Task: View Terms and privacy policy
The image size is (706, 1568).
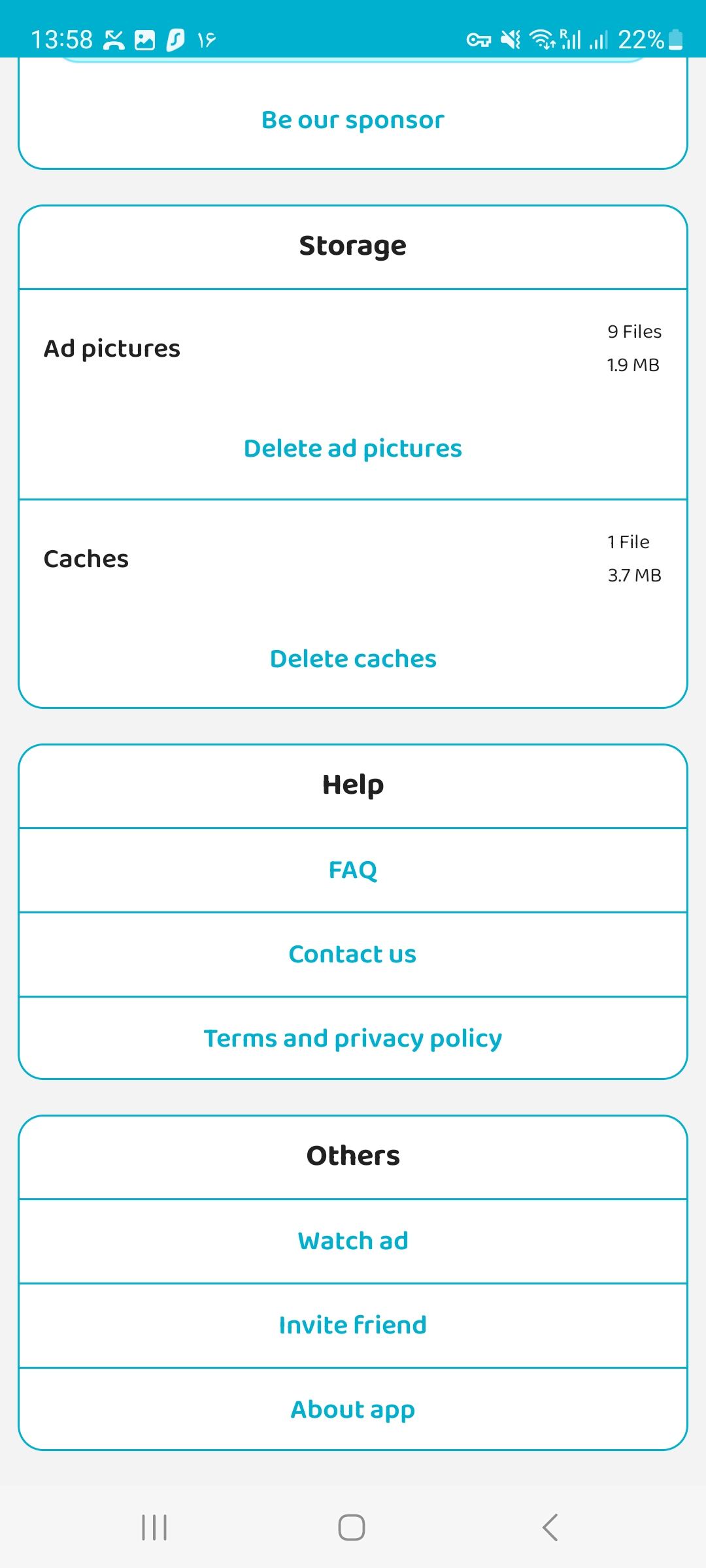Action: [x=353, y=1039]
